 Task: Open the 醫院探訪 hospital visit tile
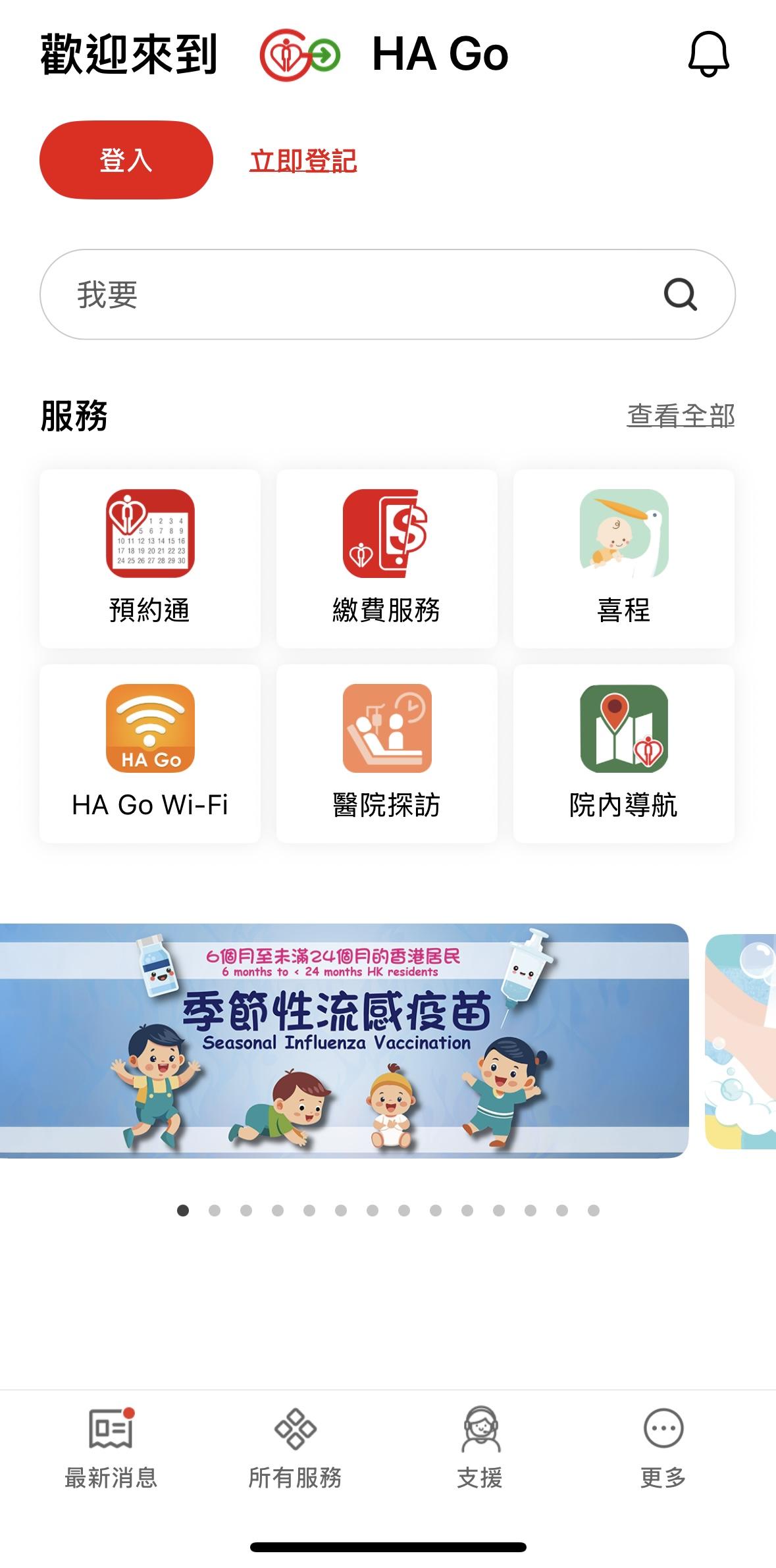click(386, 753)
